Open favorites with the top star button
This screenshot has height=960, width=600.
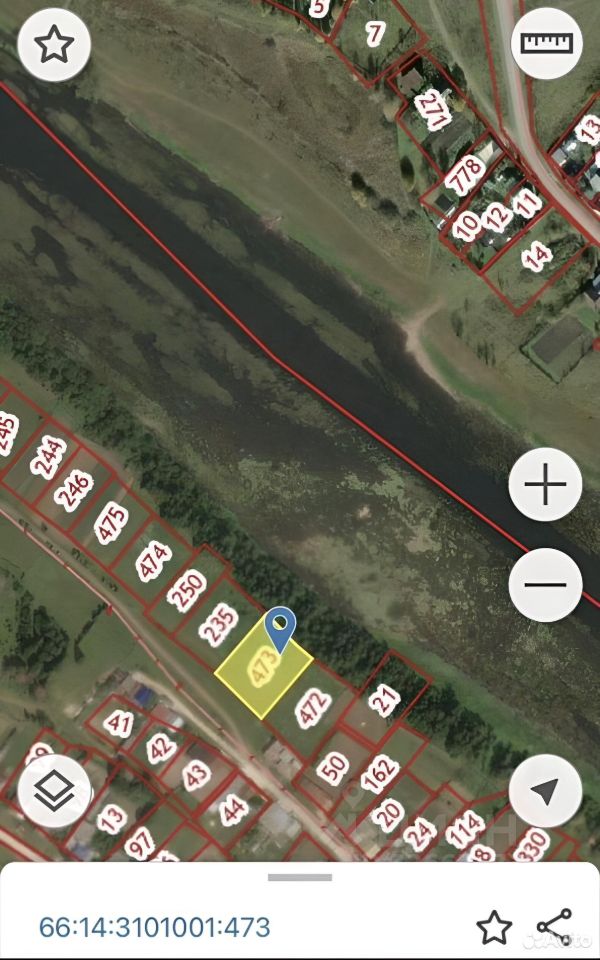(54, 45)
